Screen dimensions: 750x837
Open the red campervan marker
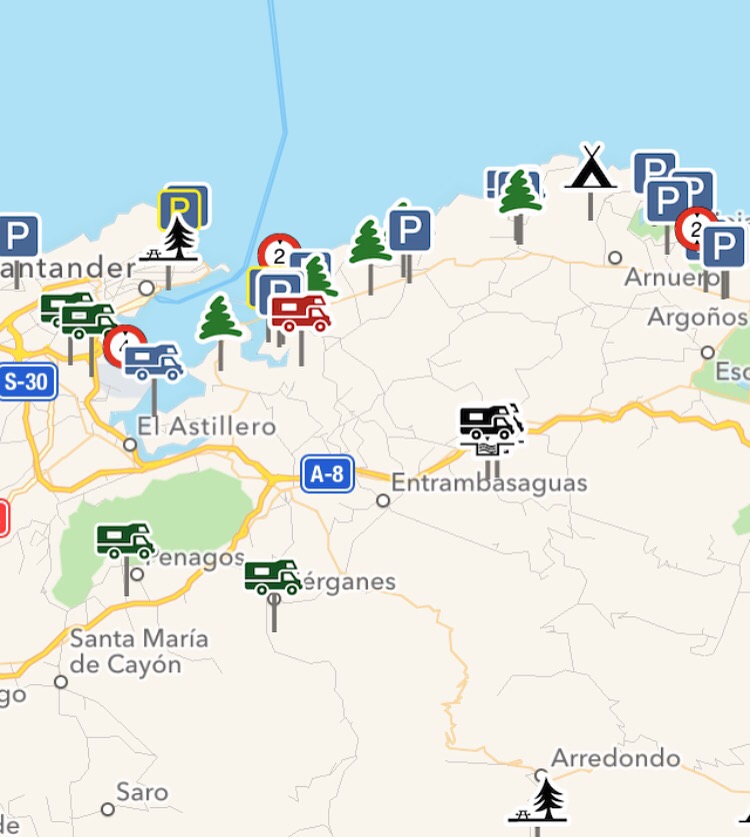click(301, 314)
